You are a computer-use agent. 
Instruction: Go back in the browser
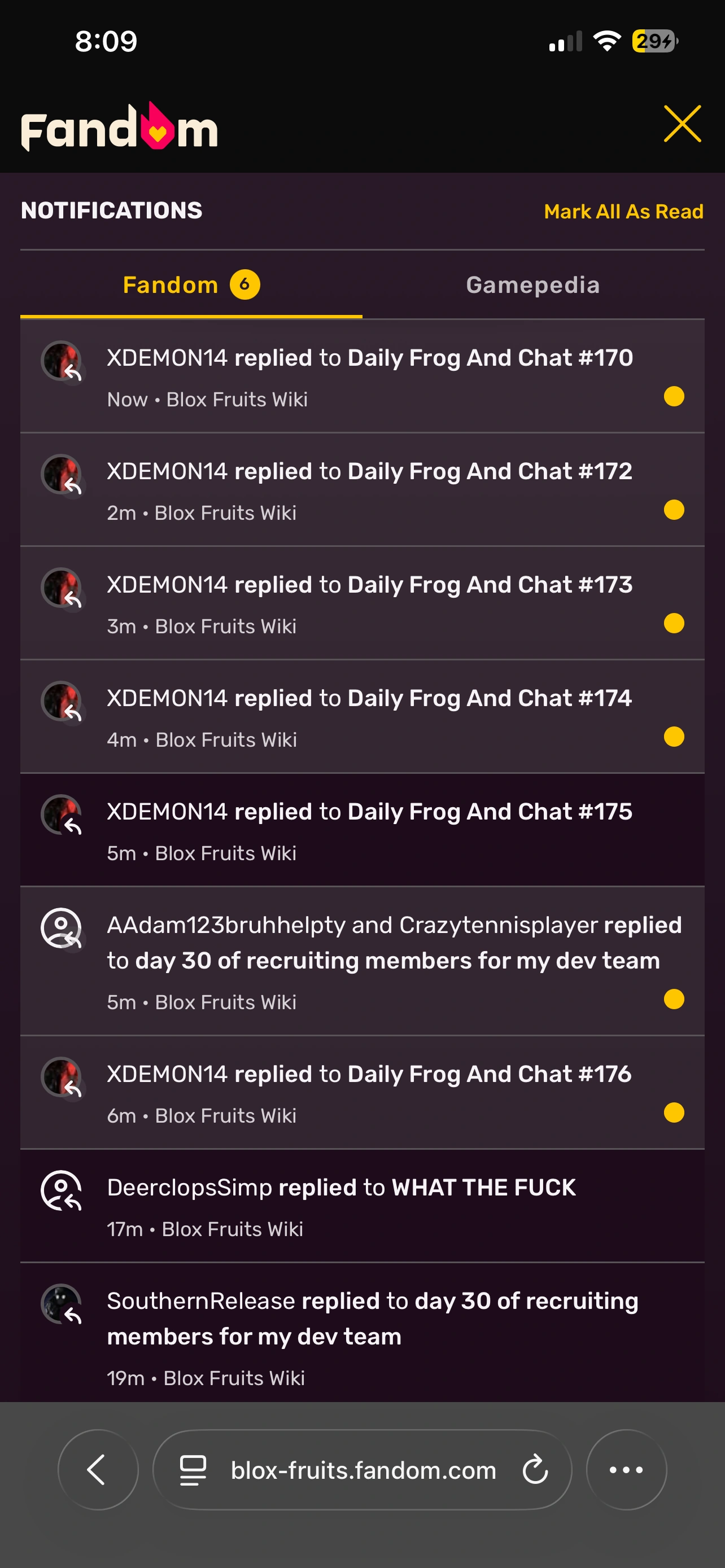98,1469
